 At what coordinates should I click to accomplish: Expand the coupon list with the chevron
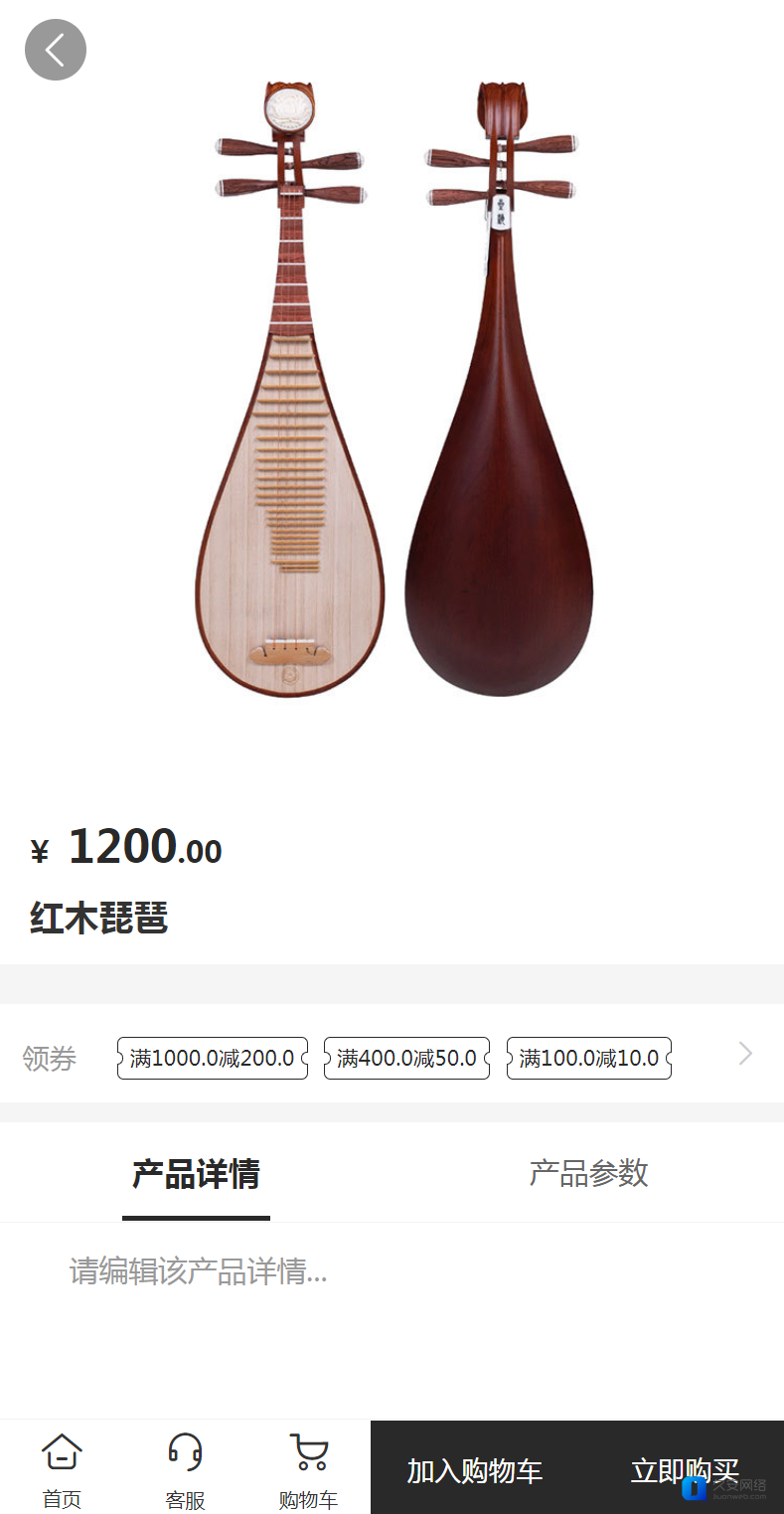(x=746, y=1054)
